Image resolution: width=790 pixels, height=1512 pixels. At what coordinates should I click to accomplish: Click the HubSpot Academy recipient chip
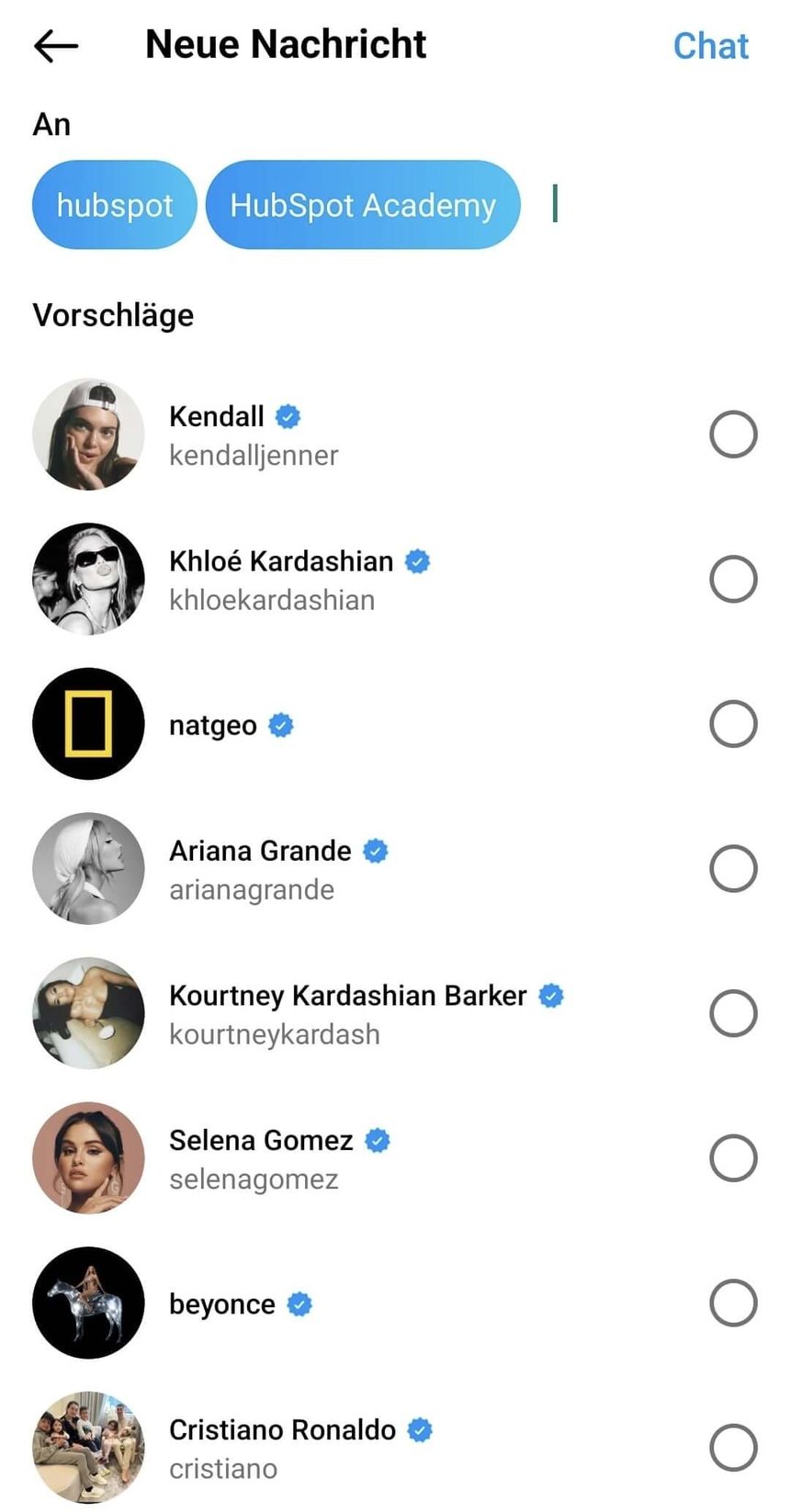click(363, 205)
